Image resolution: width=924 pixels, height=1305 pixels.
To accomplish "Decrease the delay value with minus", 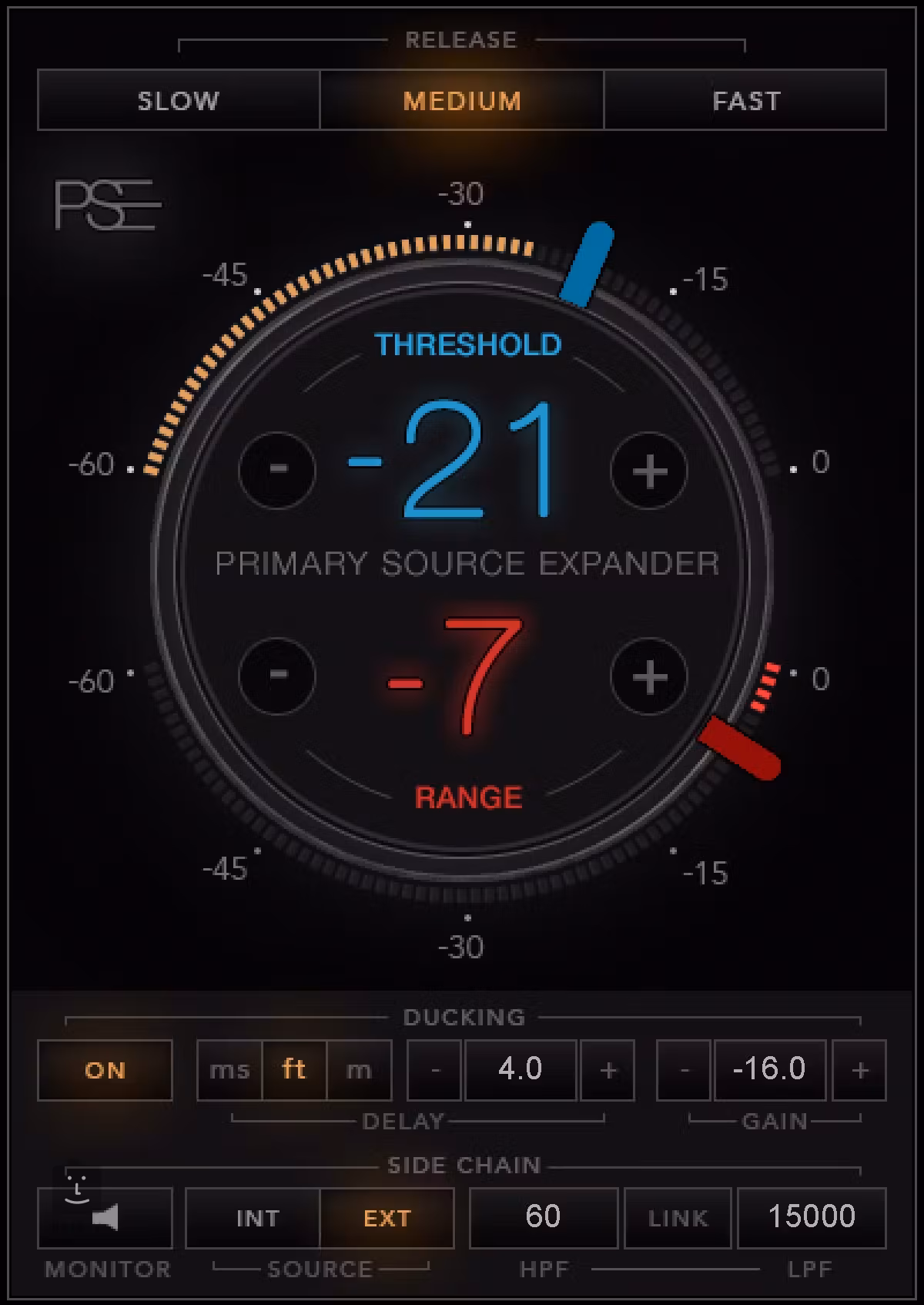I will click(434, 1070).
